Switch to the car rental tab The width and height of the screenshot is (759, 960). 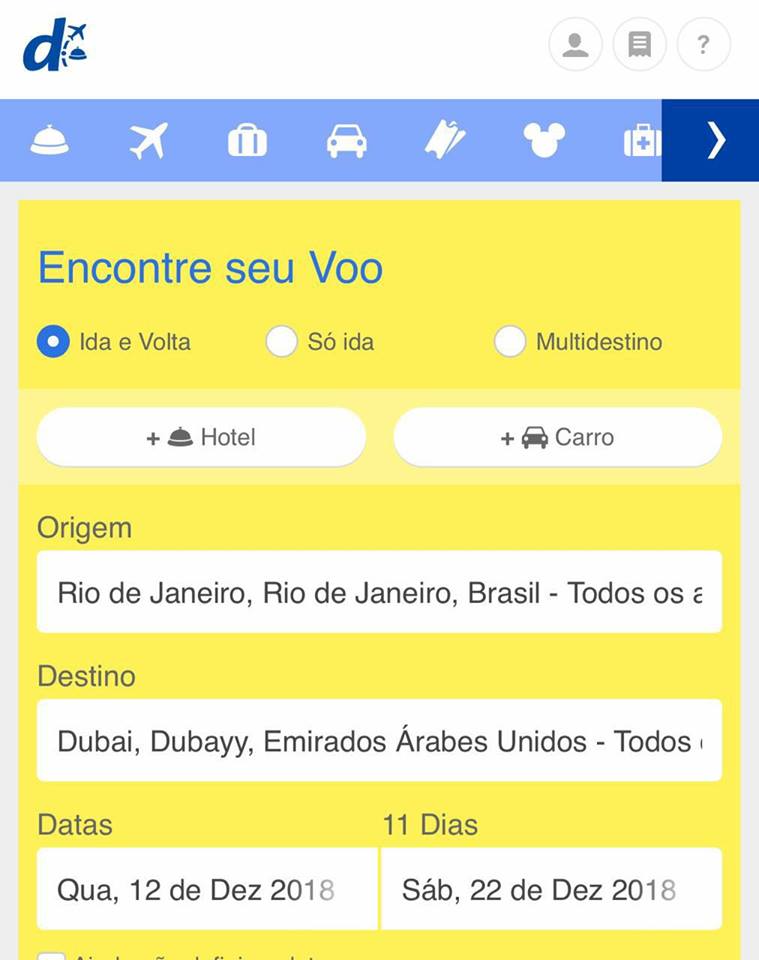pyautogui.click(x=346, y=141)
